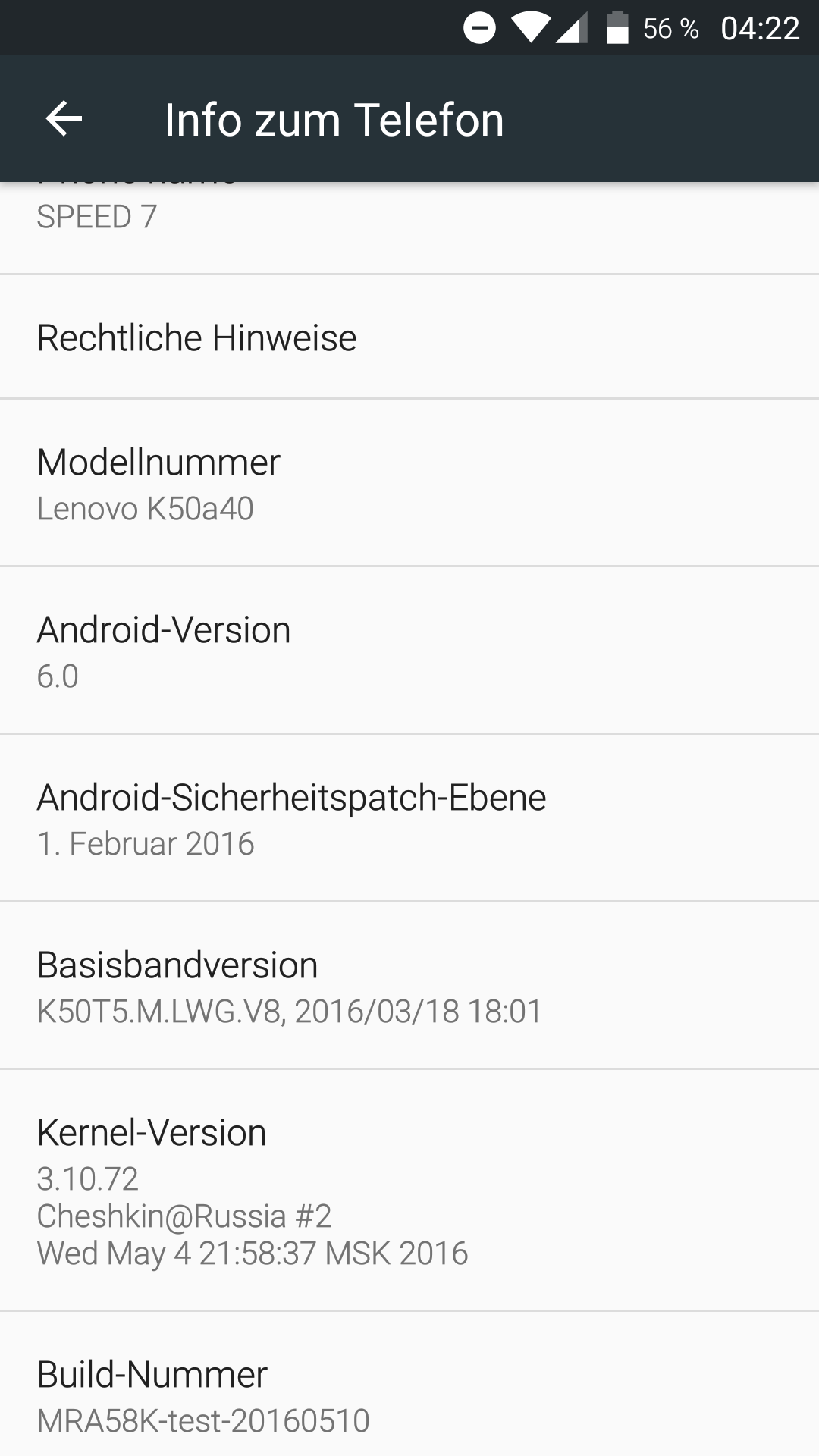The image size is (819, 1456).
Task: Select the Kernel-Version row
Action: pyautogui.click(x=409, y=1191)
